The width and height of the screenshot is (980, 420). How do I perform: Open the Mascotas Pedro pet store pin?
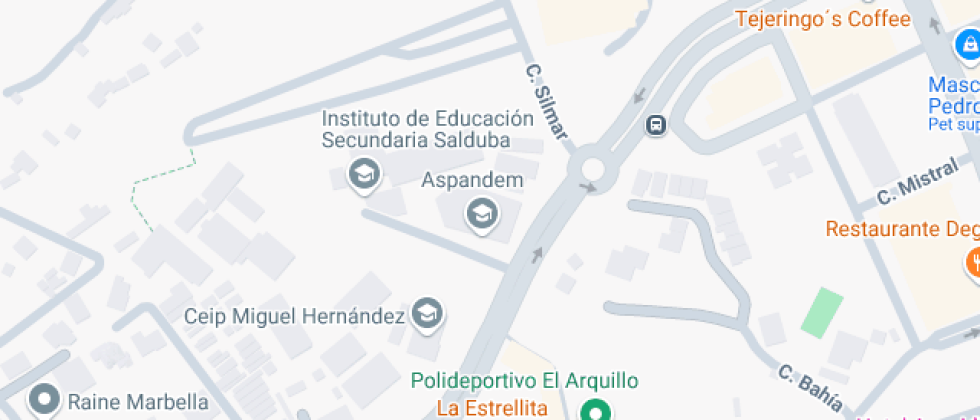pos(966,44)
